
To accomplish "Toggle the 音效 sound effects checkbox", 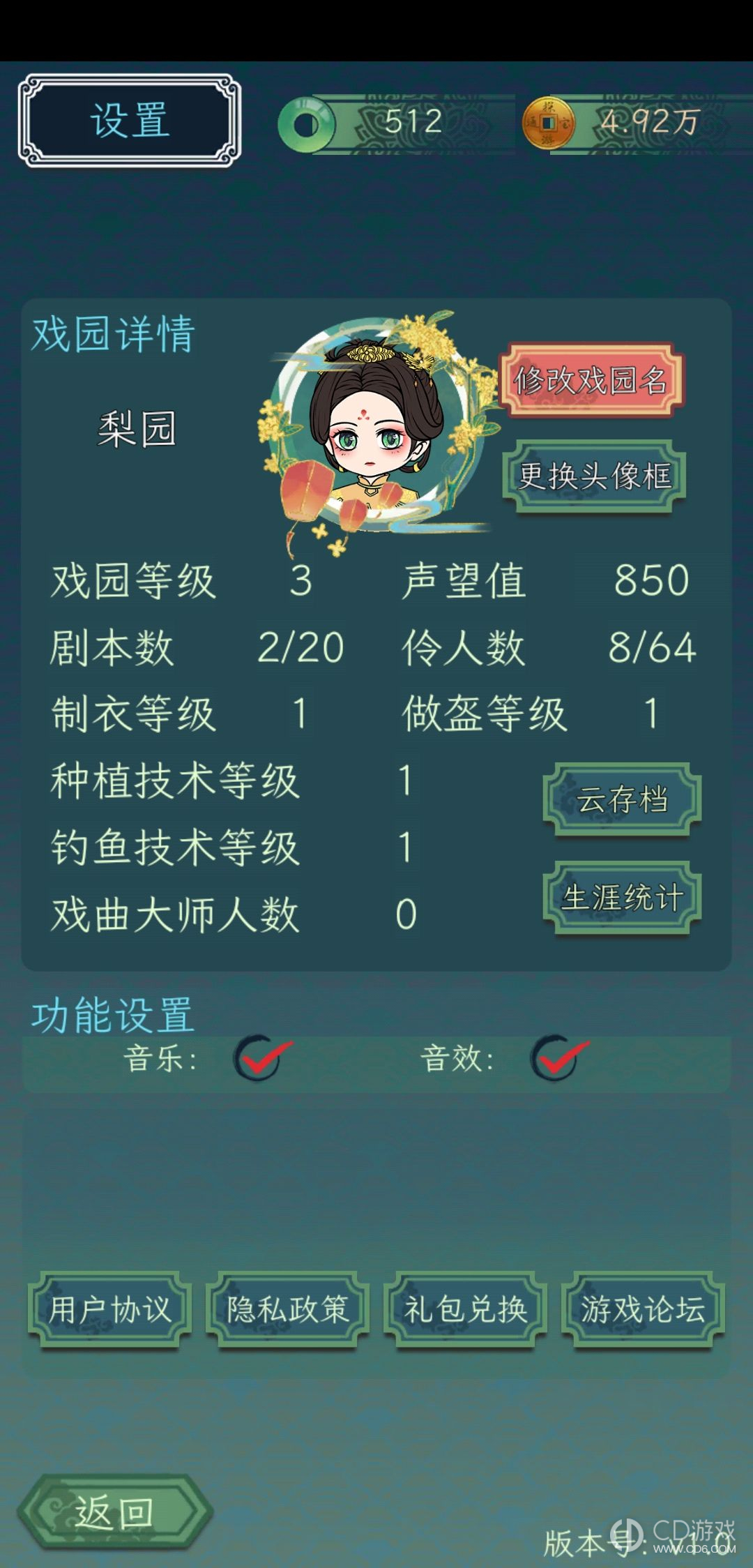I will tap(555, 1058).
